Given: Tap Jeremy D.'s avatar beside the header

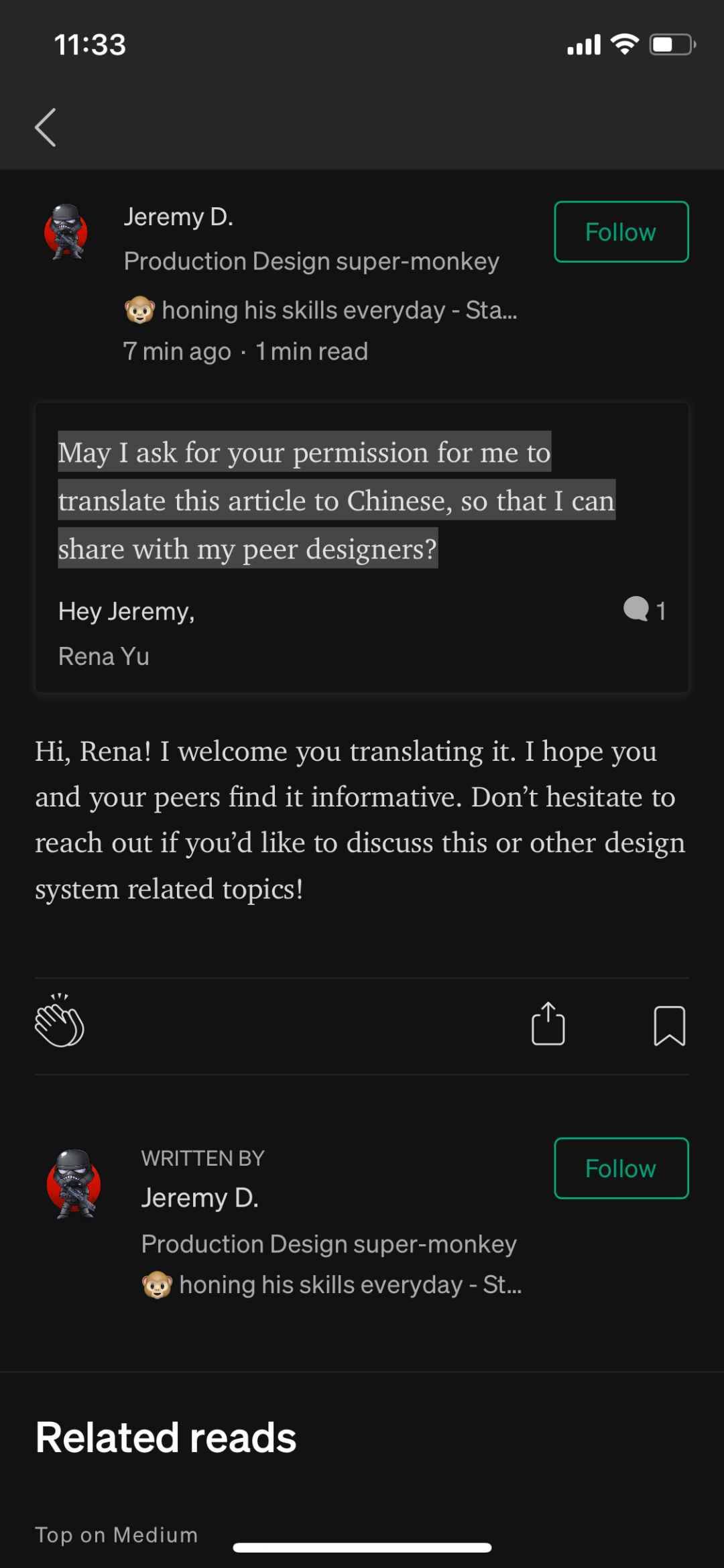Looking at the screenshot, I should pyautogui.click(x=66, y=232).
